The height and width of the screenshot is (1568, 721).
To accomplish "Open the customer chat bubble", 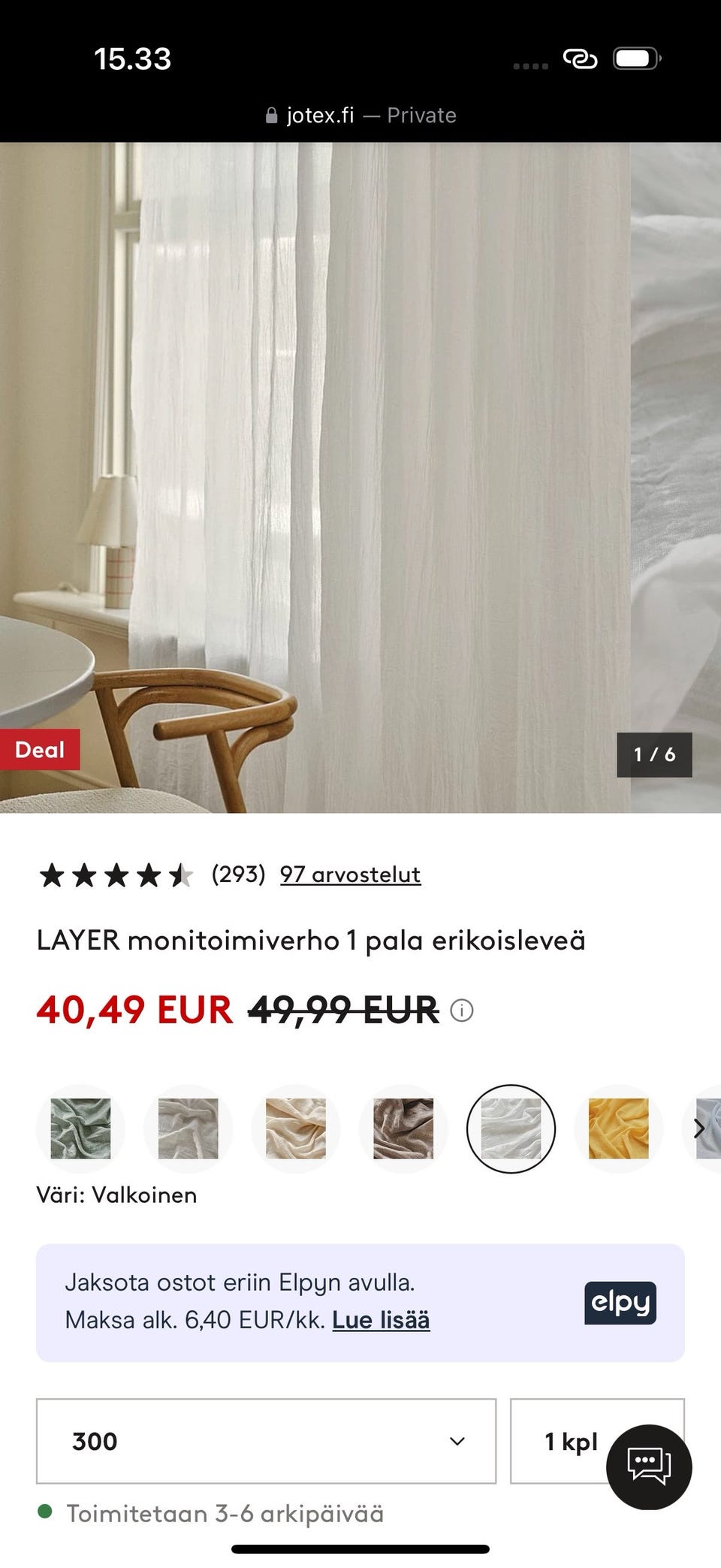I will pos(649,1466).
